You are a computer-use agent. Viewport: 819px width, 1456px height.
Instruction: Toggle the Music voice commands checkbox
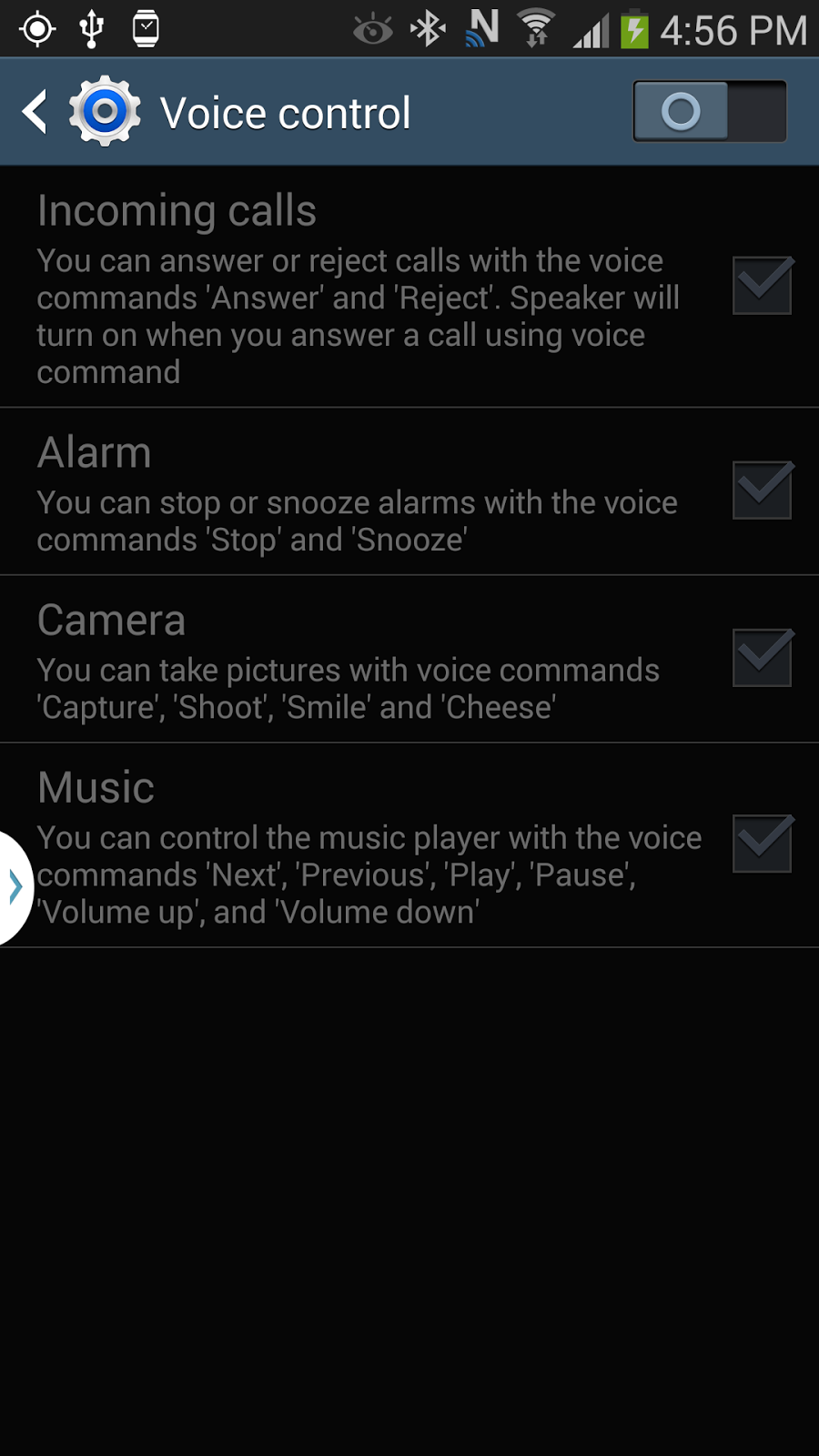click(x=763, y=844)
